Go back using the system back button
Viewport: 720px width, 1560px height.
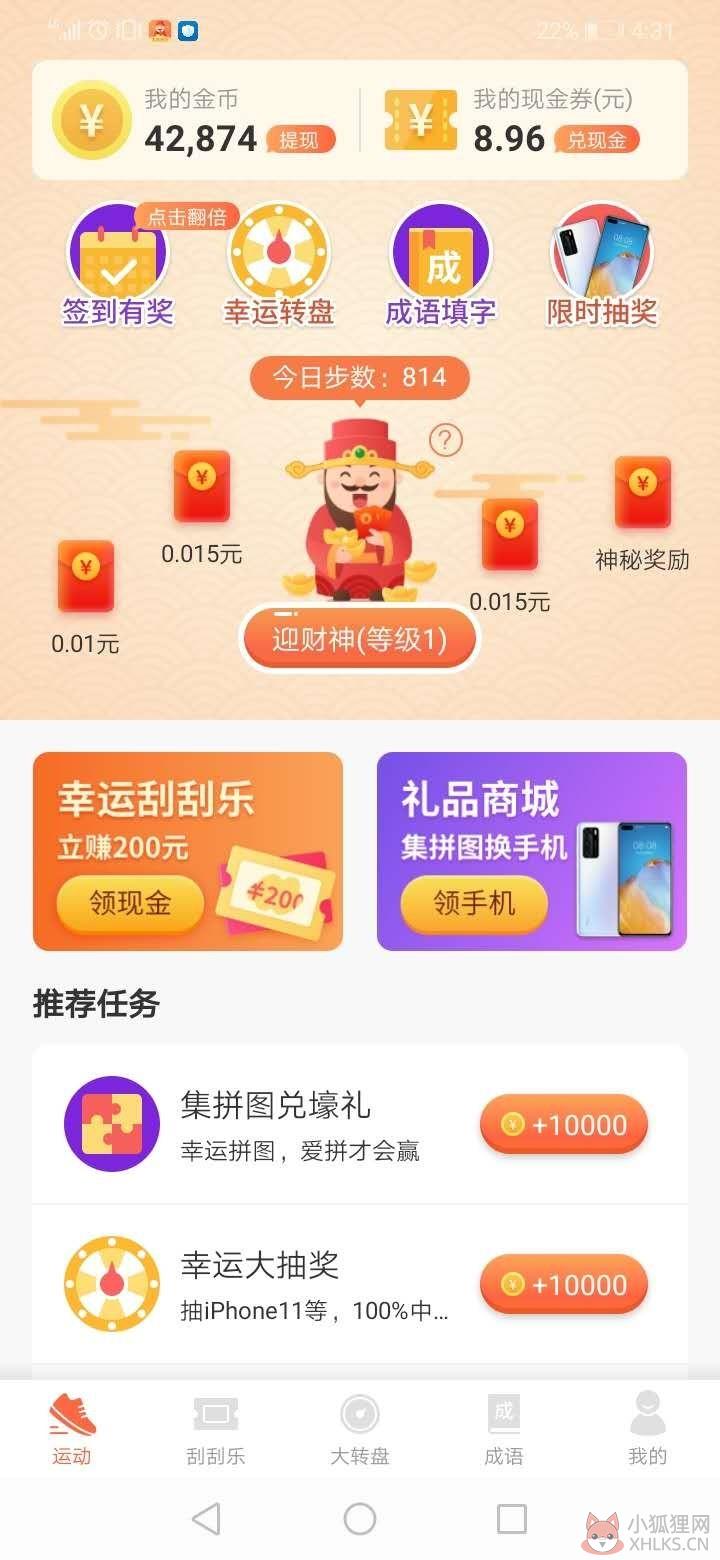[206, 1519]
